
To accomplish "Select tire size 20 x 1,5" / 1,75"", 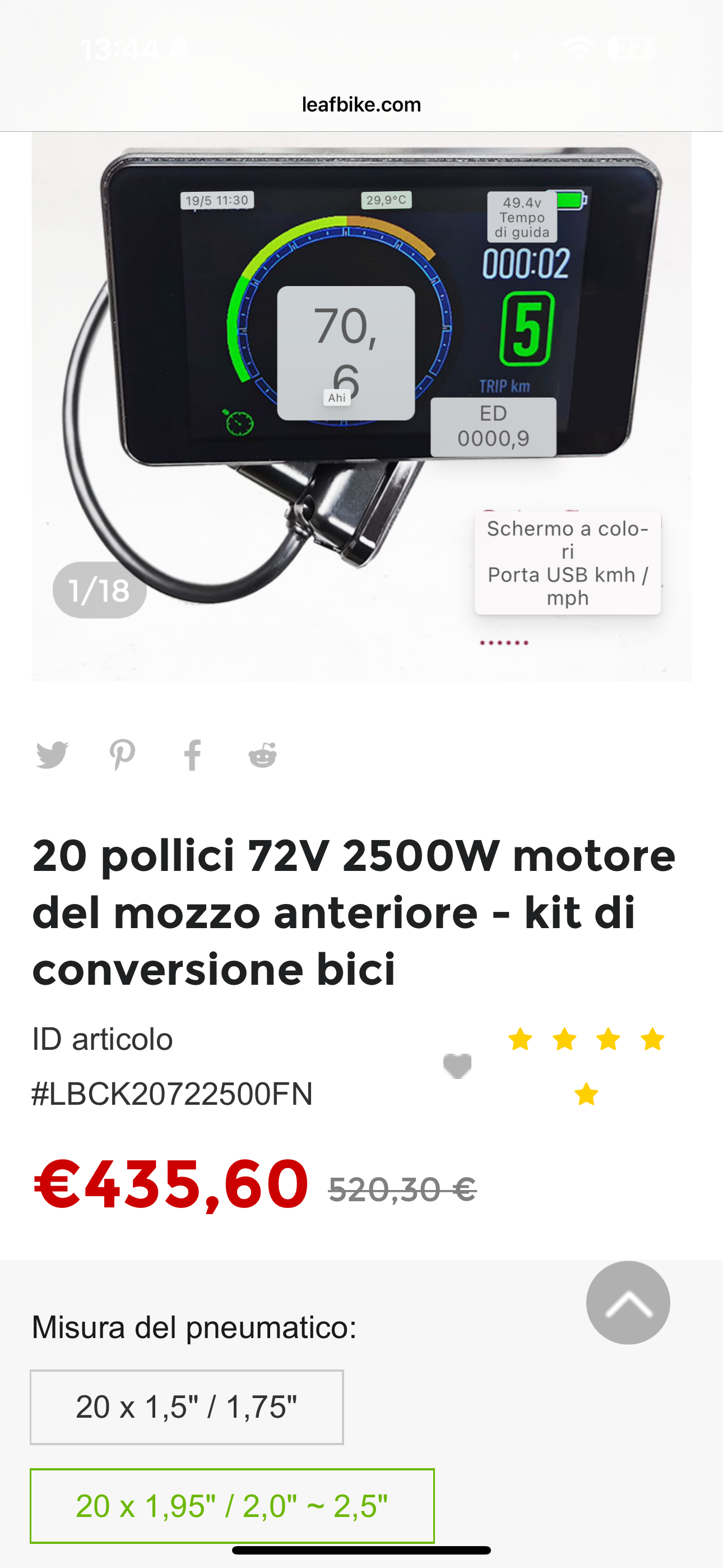I will (x=186, y=1406).
